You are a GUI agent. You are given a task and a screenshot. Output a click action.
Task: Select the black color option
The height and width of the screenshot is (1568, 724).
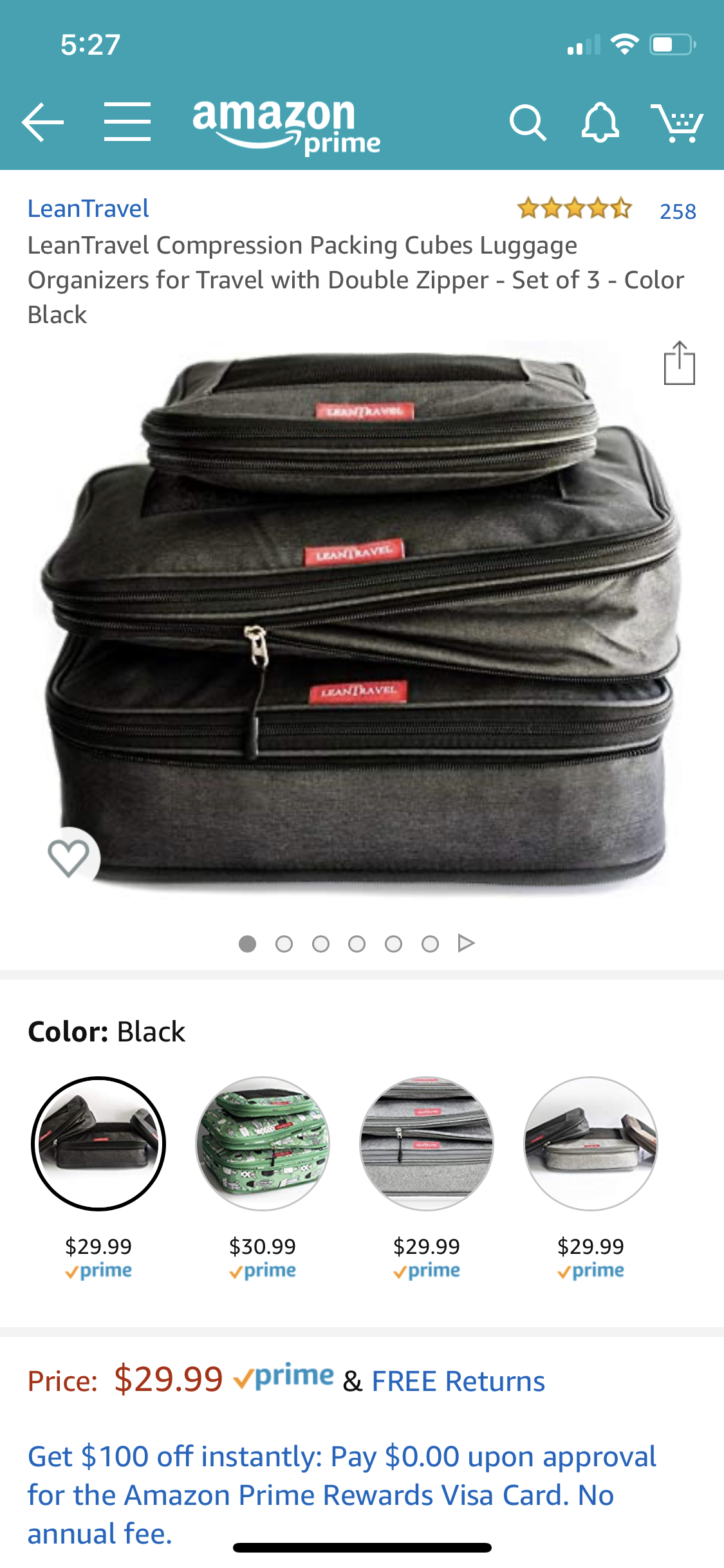coord(98,1144)
